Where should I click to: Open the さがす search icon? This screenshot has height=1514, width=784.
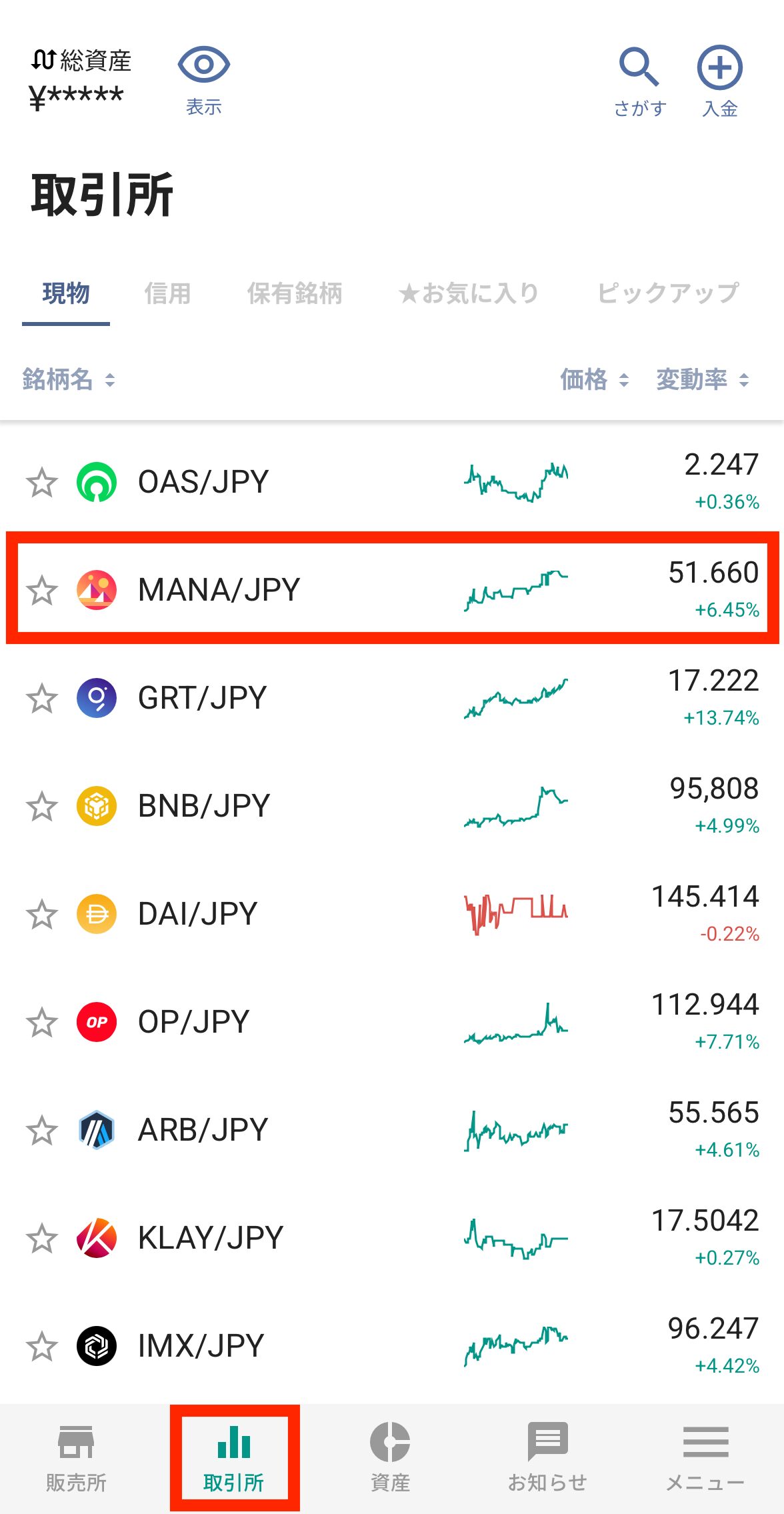(639, 80)
